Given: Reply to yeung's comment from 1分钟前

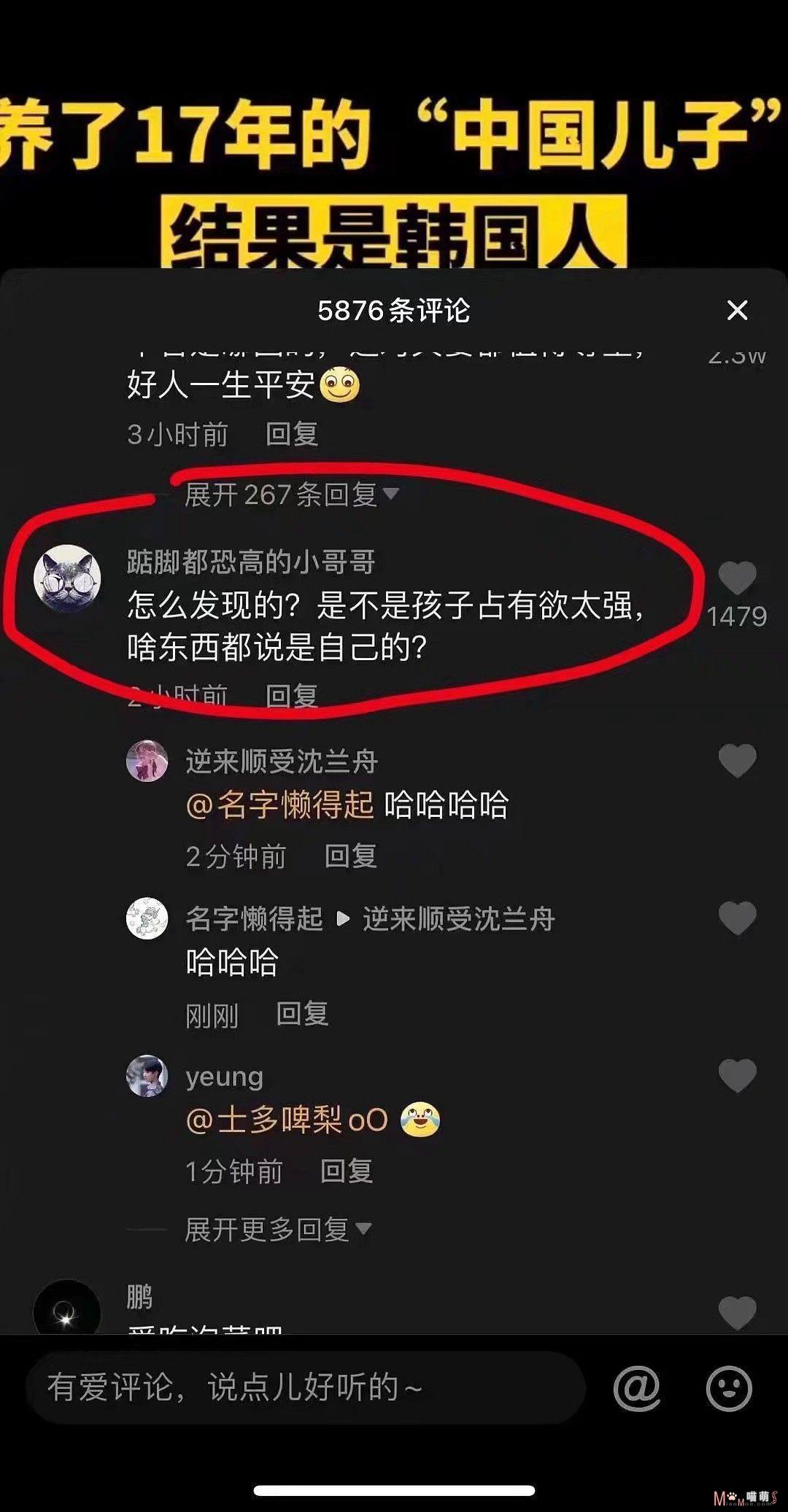Looking at the screenshot, I should [x=347, y=1171].
